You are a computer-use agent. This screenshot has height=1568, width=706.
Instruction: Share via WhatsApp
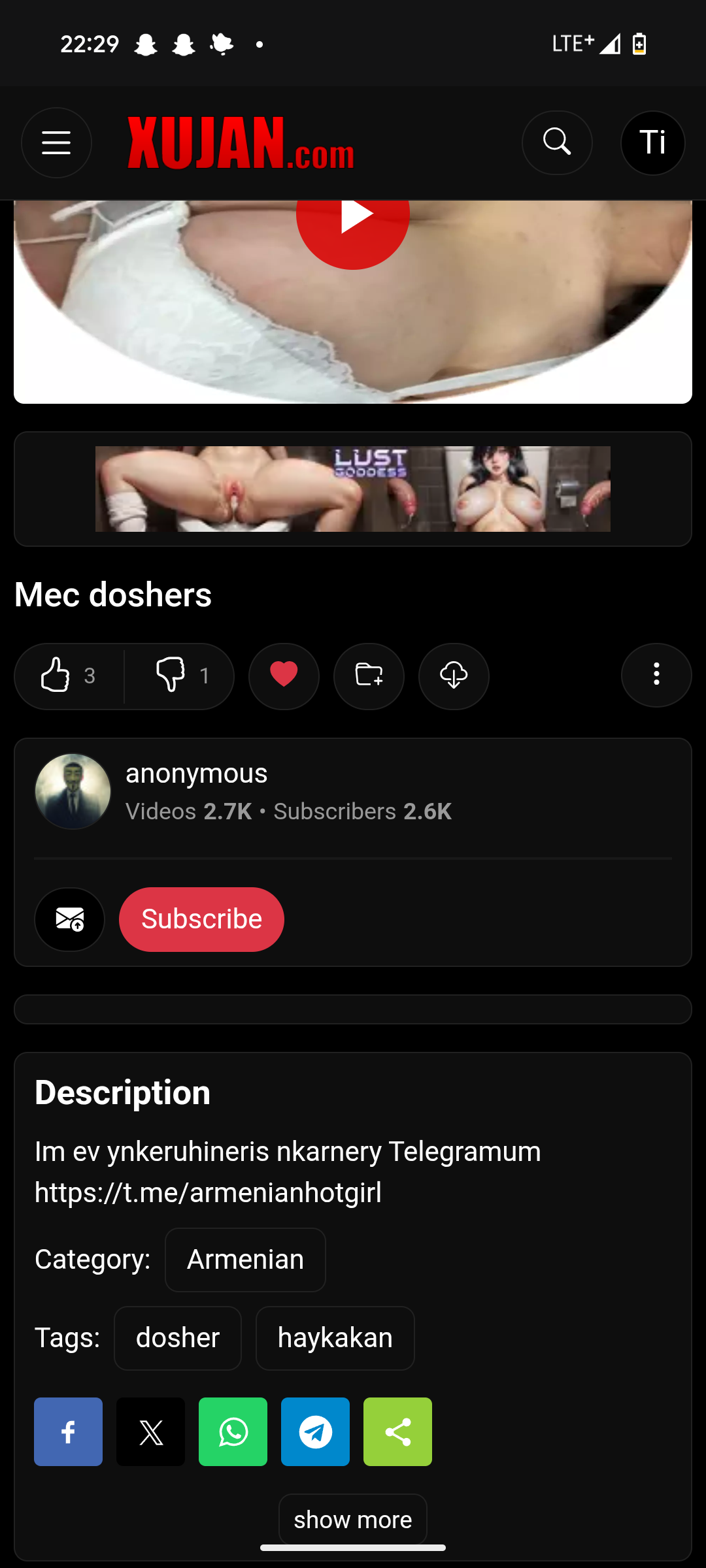point(233,1432)
